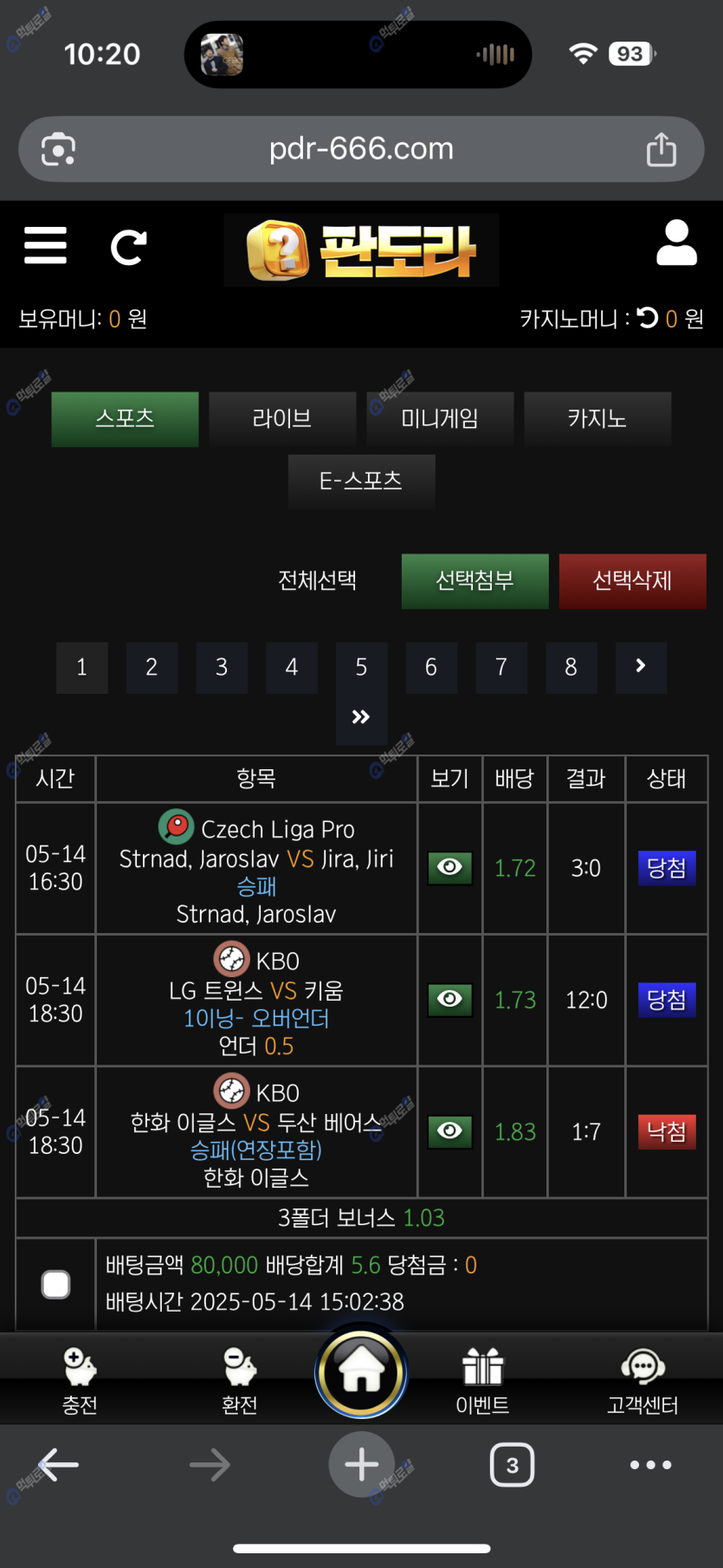The height and width of the screenshot is (1568, 723).
Task: Open the hamburger menu
Action: pyautogui.click(x=45, y=246)
